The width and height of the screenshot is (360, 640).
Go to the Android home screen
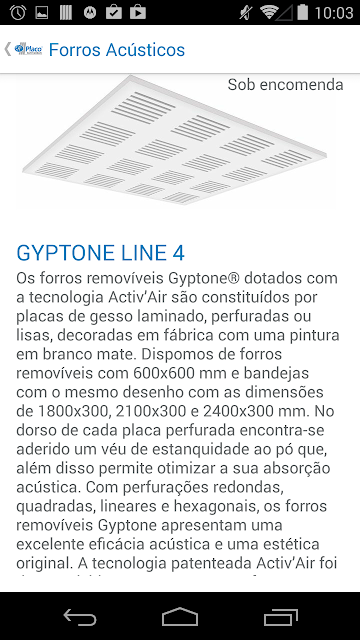(x=180, y=616)
